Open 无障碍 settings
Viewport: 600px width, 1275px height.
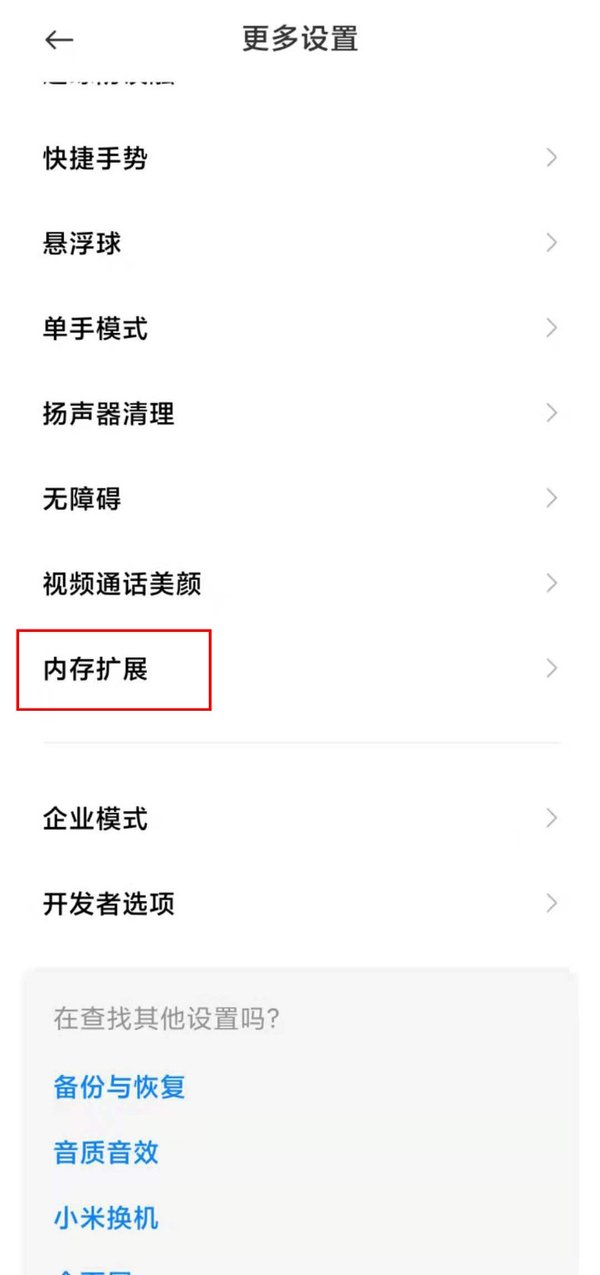[82, 498]
